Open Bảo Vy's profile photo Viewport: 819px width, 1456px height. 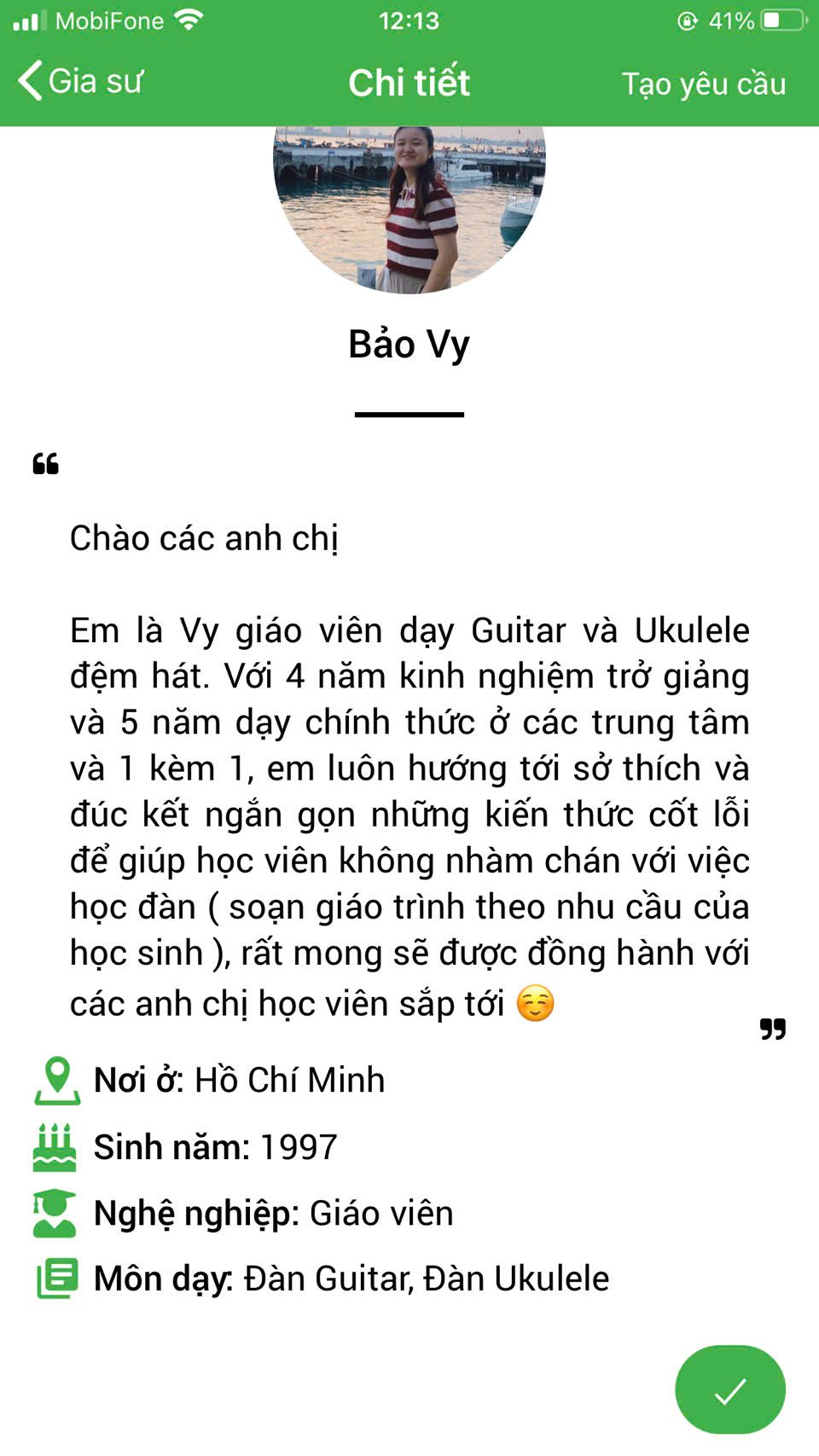pos(409,210)
